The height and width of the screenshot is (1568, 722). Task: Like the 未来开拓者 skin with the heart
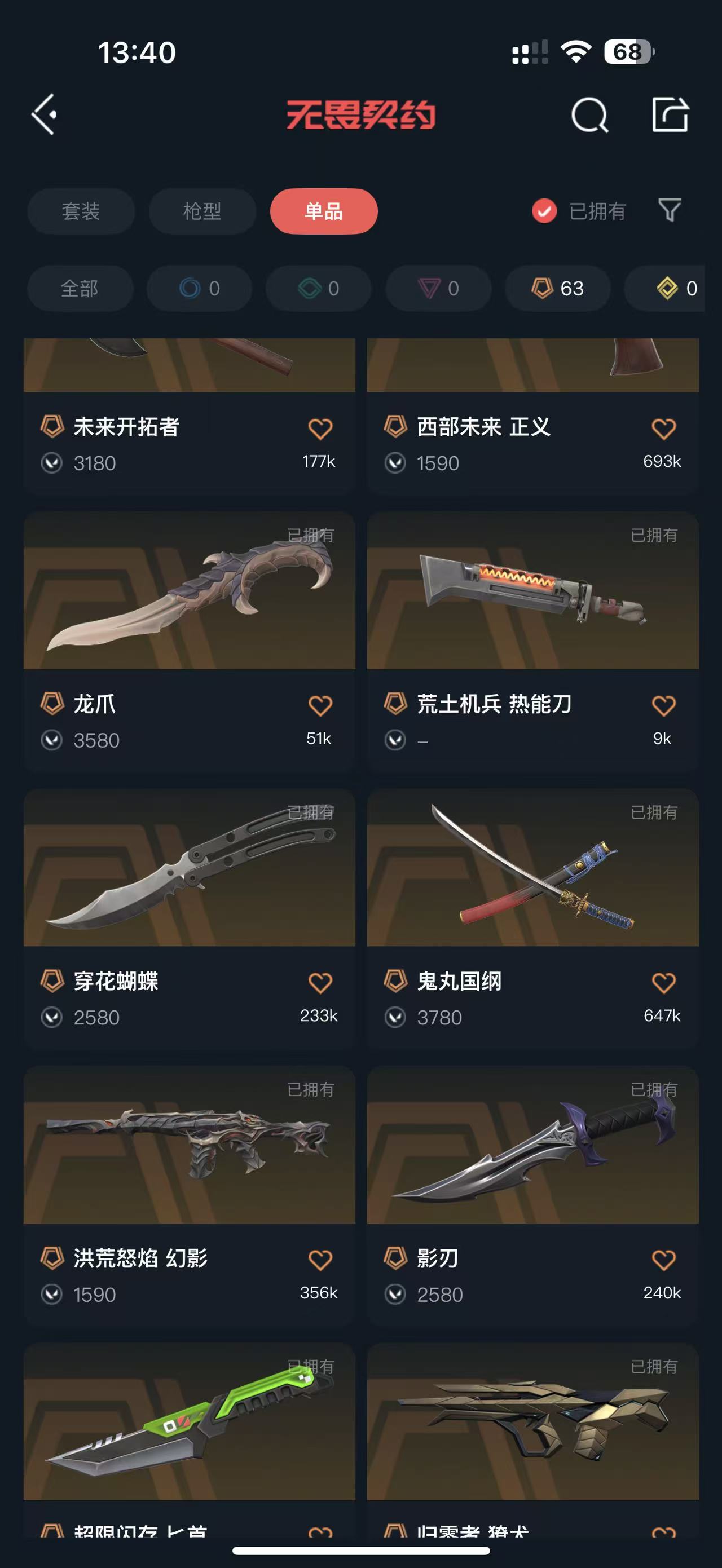coord(320,429)
